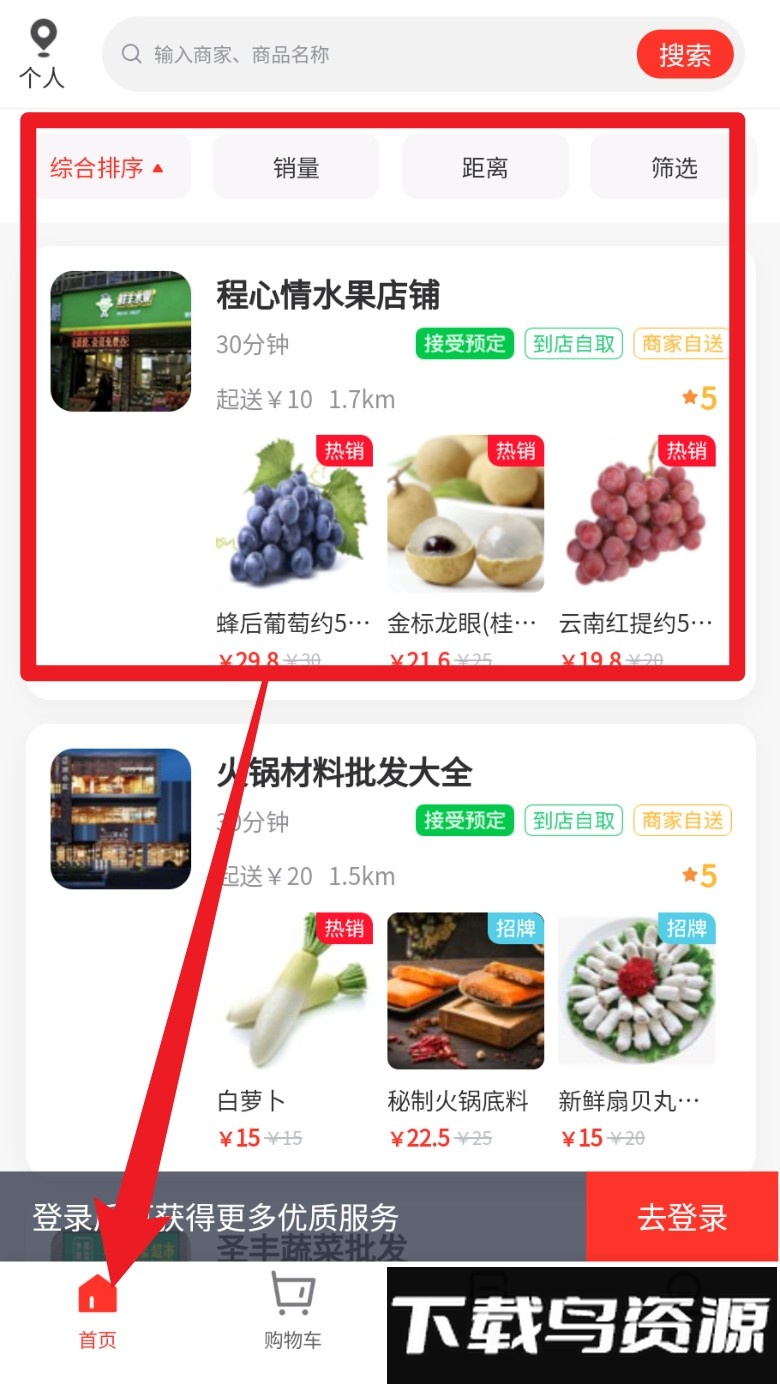The height and width of the screenshot is (1385, 780).
Task: Open the 个人 location selector
Action: click(42, 55)
